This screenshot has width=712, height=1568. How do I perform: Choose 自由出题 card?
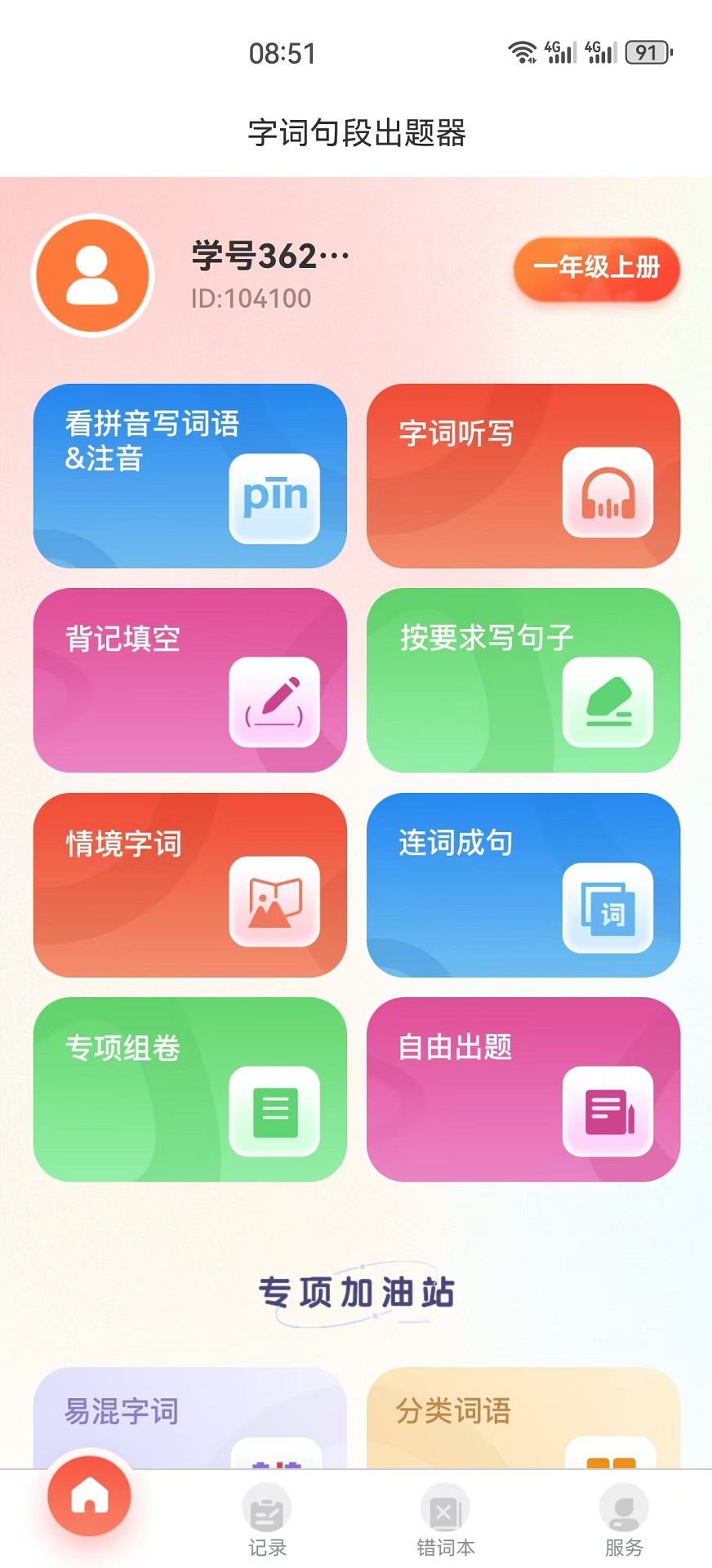523,1089
